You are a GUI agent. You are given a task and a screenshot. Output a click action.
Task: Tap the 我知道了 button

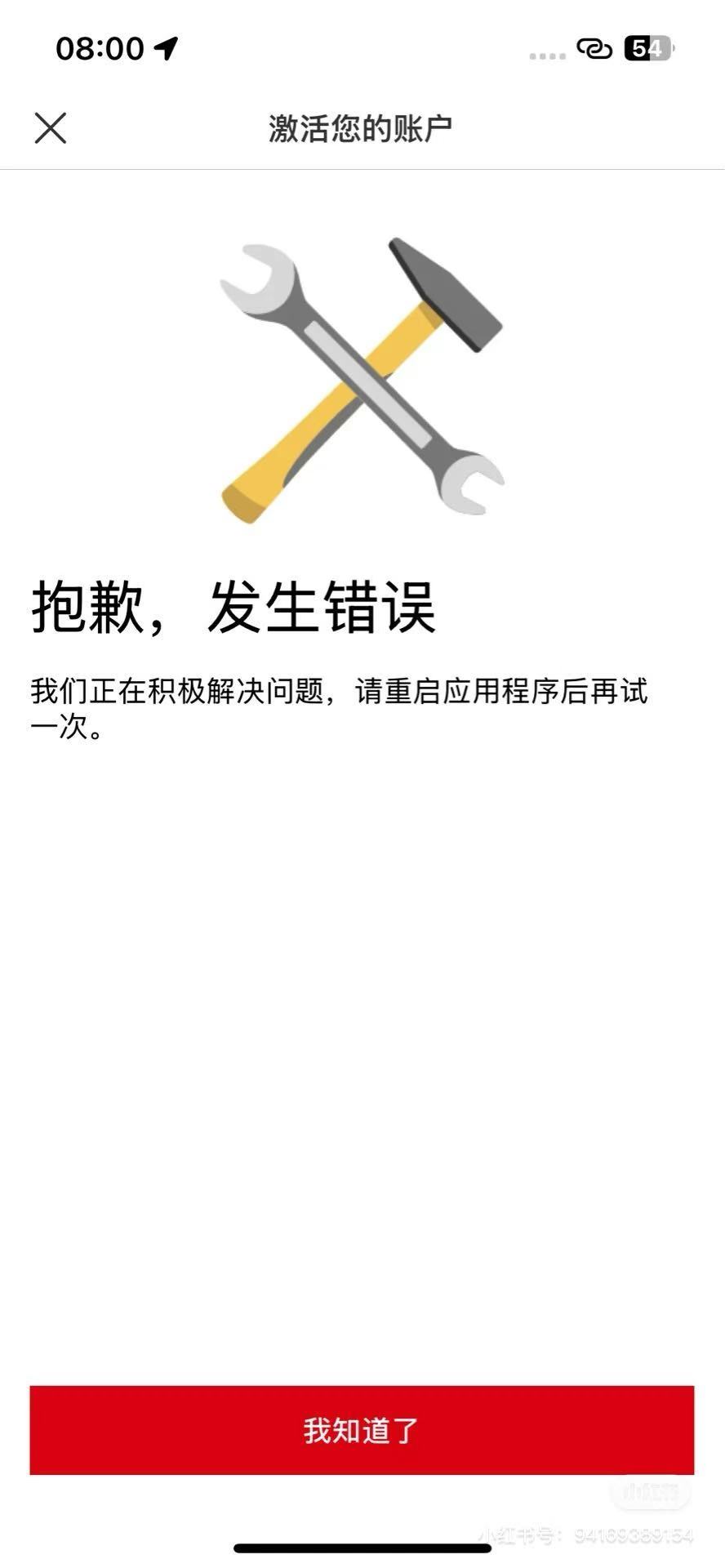pyautogui.click(x=362, y=1429)
